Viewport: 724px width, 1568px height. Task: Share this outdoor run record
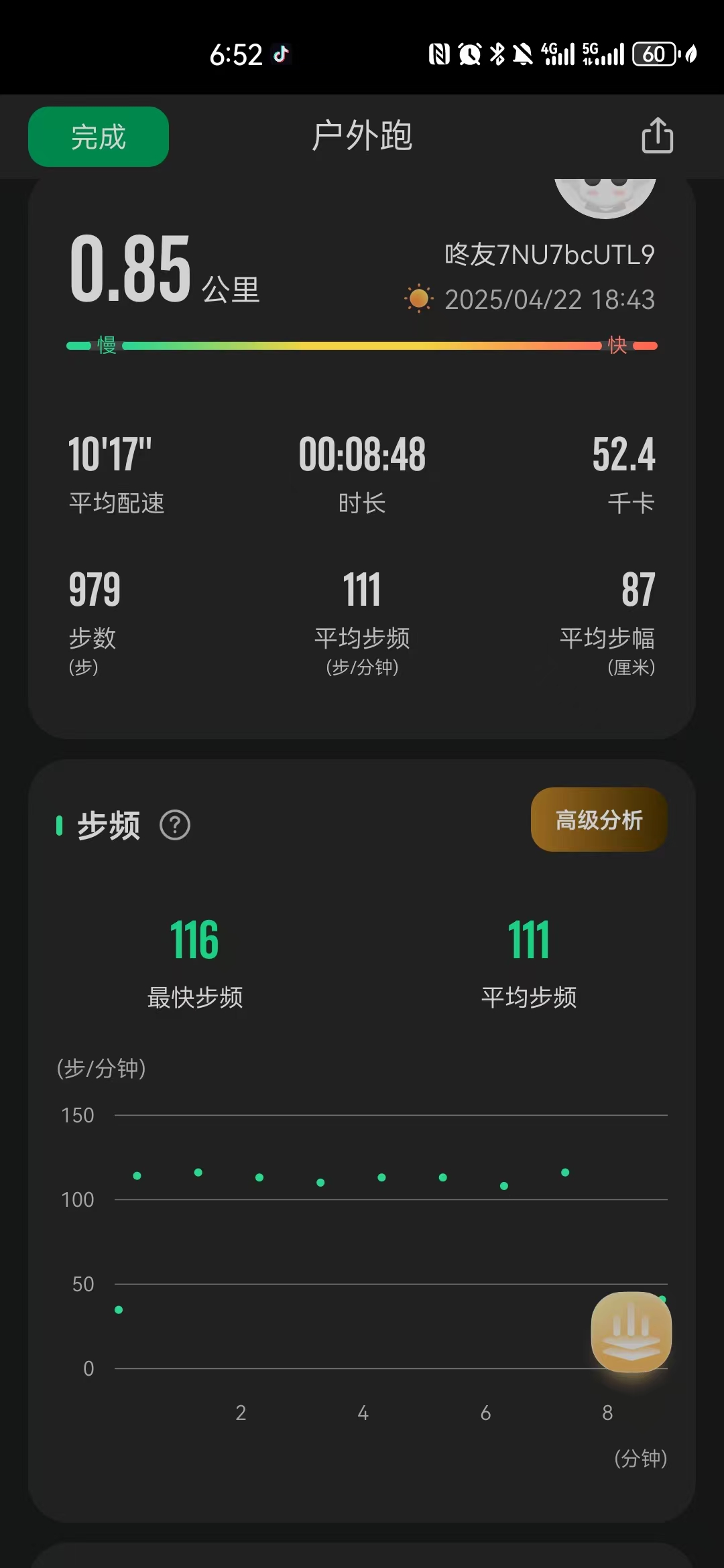[657, 136]
